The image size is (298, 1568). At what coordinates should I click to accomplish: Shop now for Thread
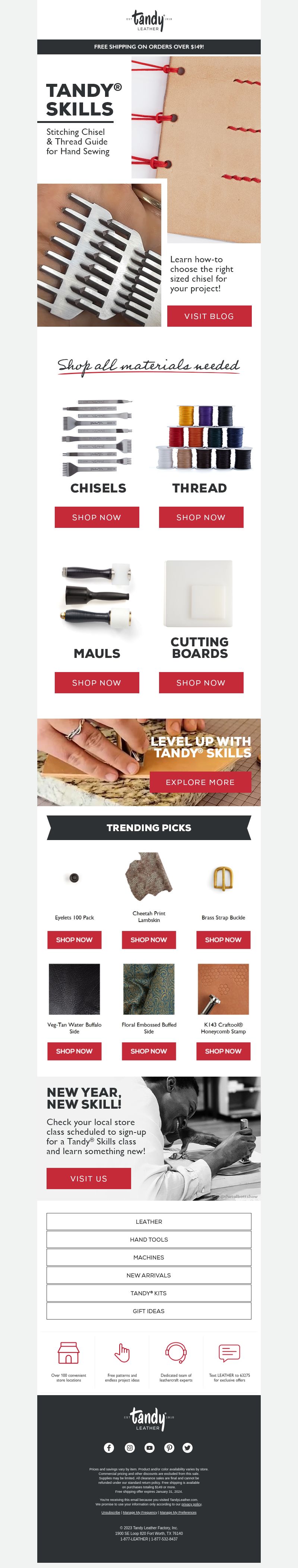click(x=201, y=517)
